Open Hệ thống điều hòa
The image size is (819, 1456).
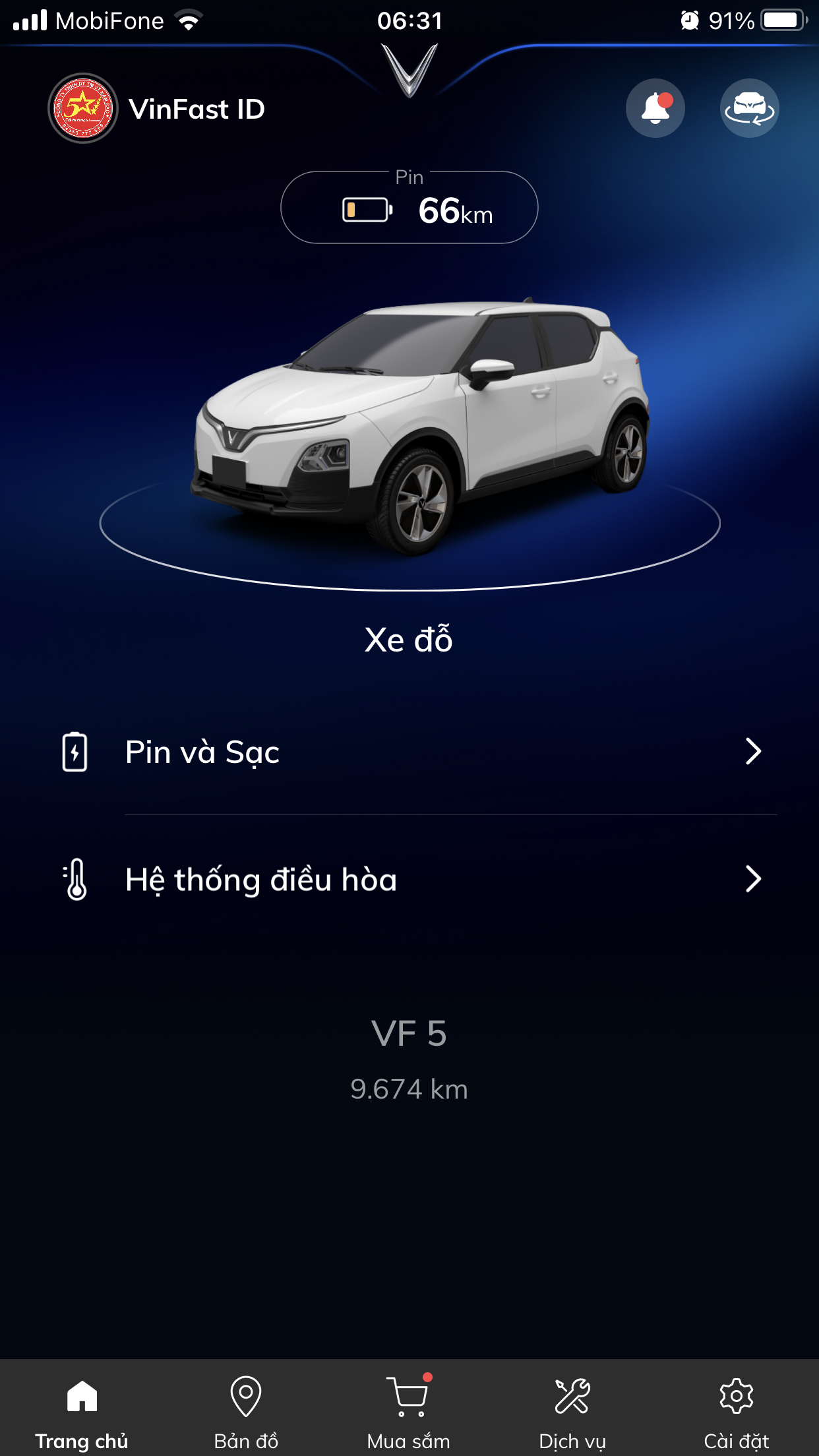pyautogui.click(x=409, y=879)
